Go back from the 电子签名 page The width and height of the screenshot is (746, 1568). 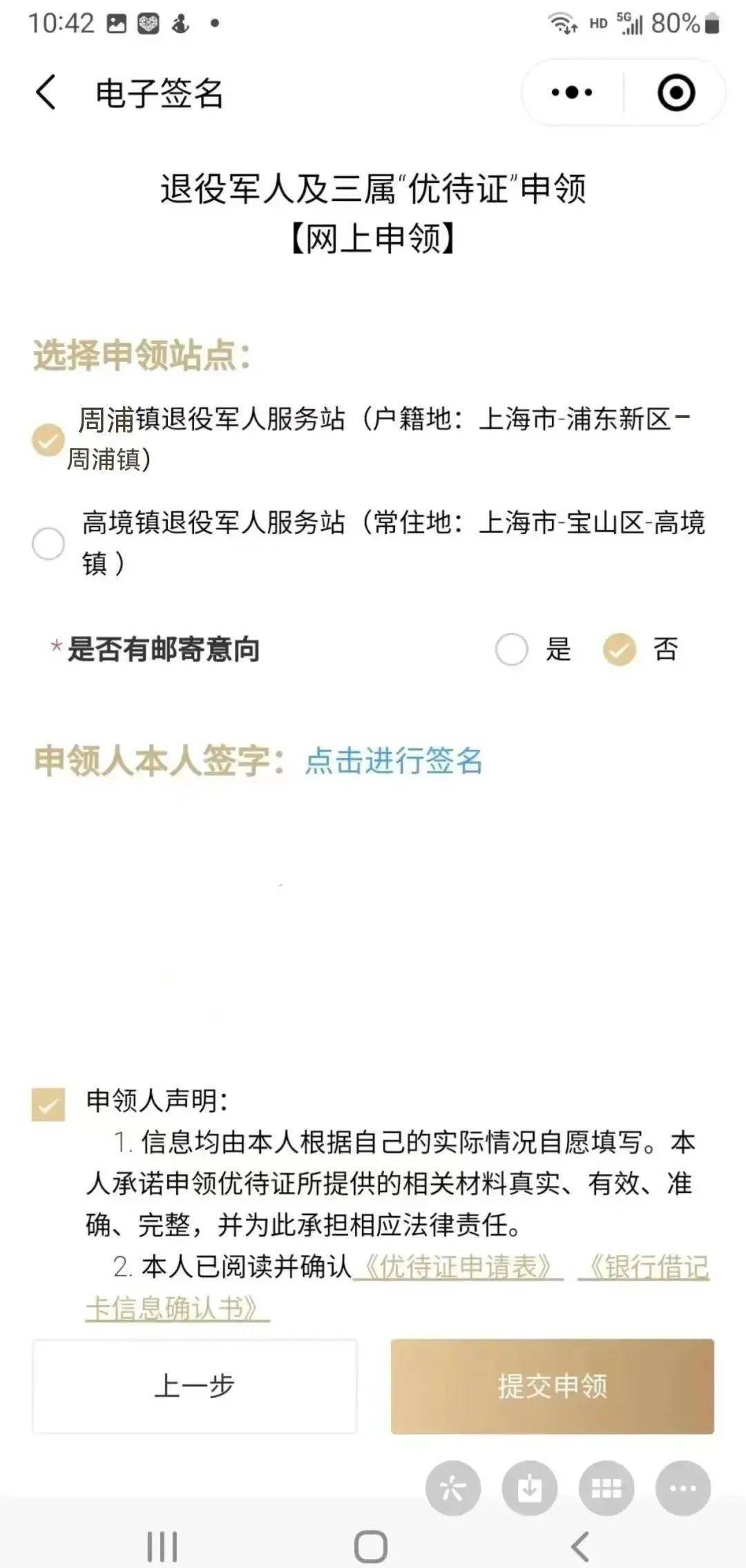[46, 93]
